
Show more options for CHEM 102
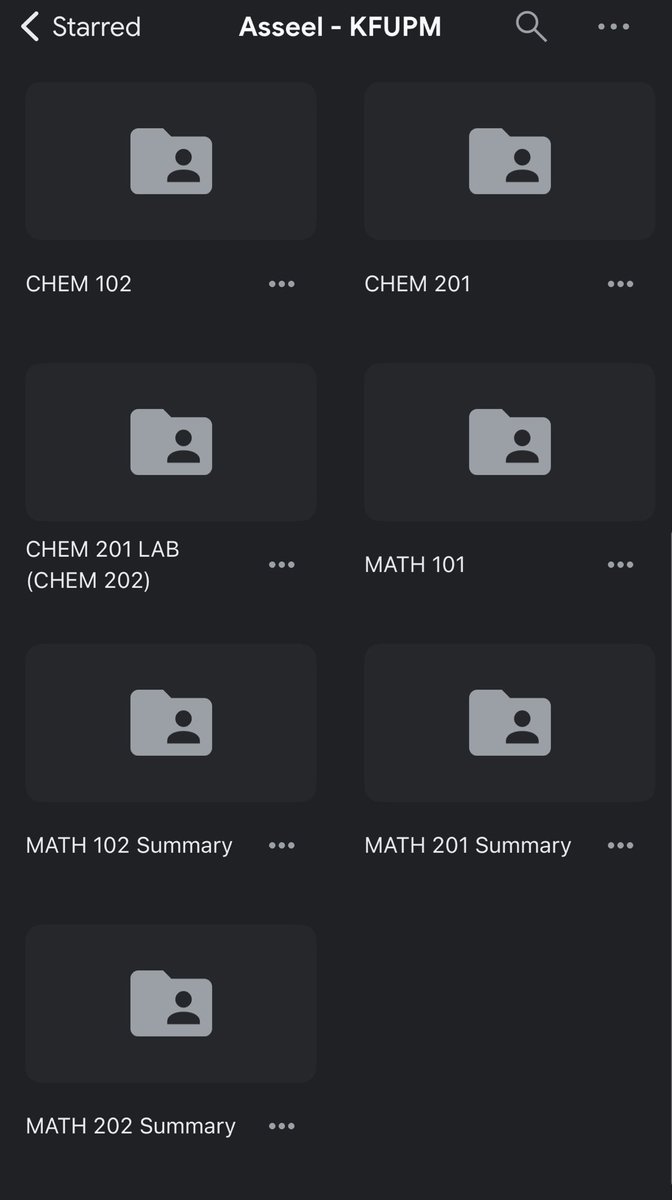click(282, 284)
